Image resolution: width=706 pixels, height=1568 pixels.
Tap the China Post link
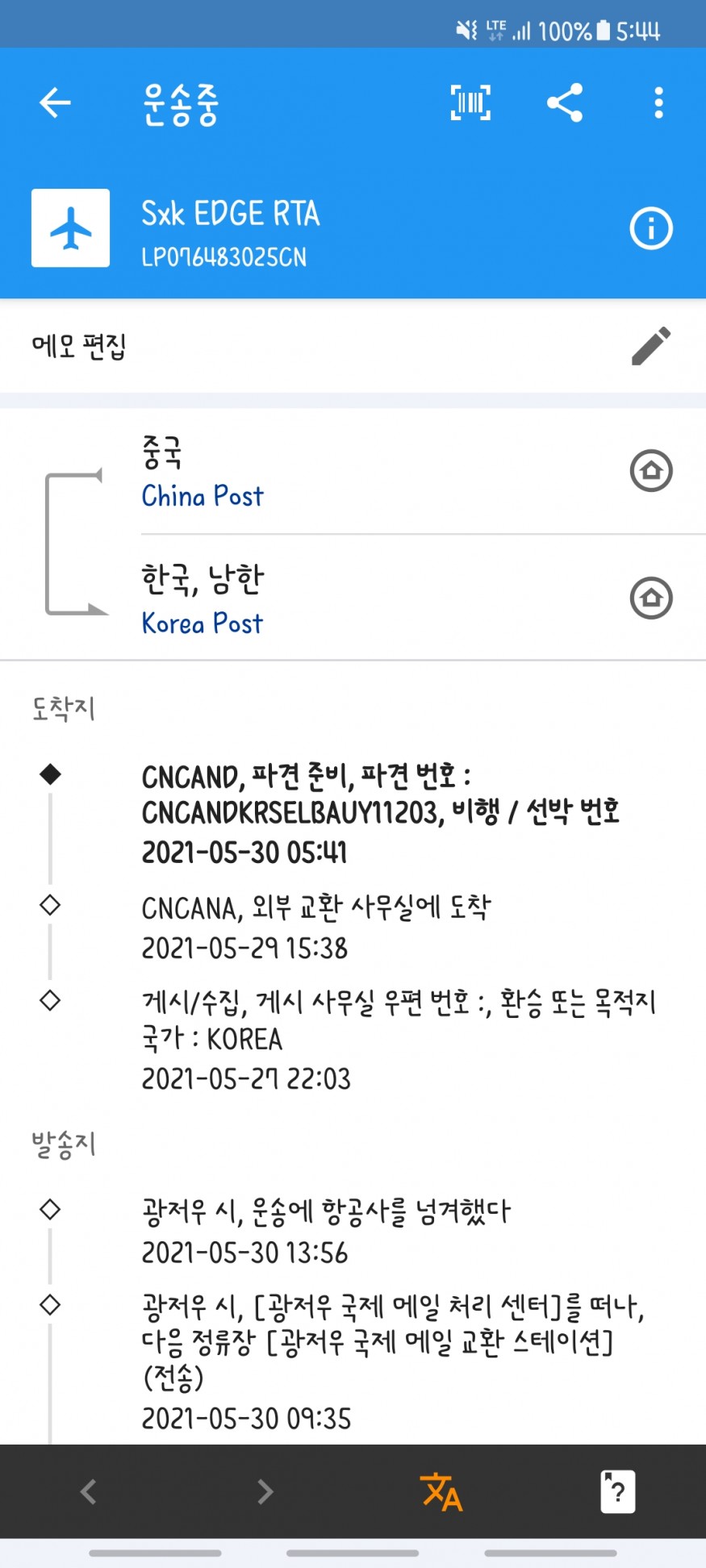pyautogui.click(x=203, y=496)
